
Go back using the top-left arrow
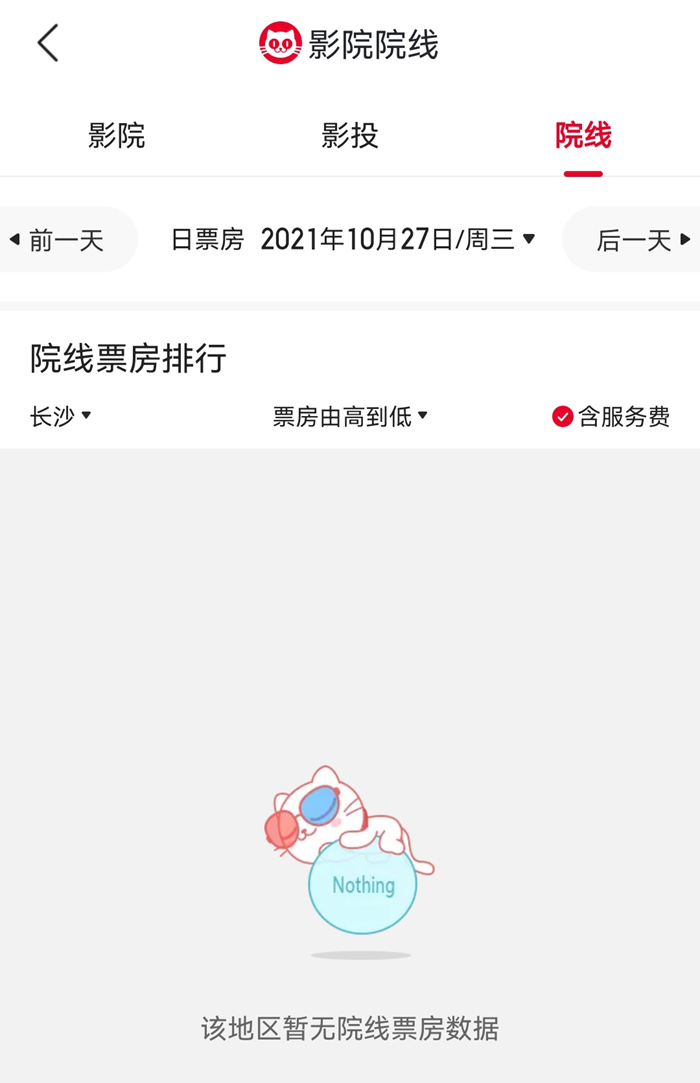coord(48,44)
